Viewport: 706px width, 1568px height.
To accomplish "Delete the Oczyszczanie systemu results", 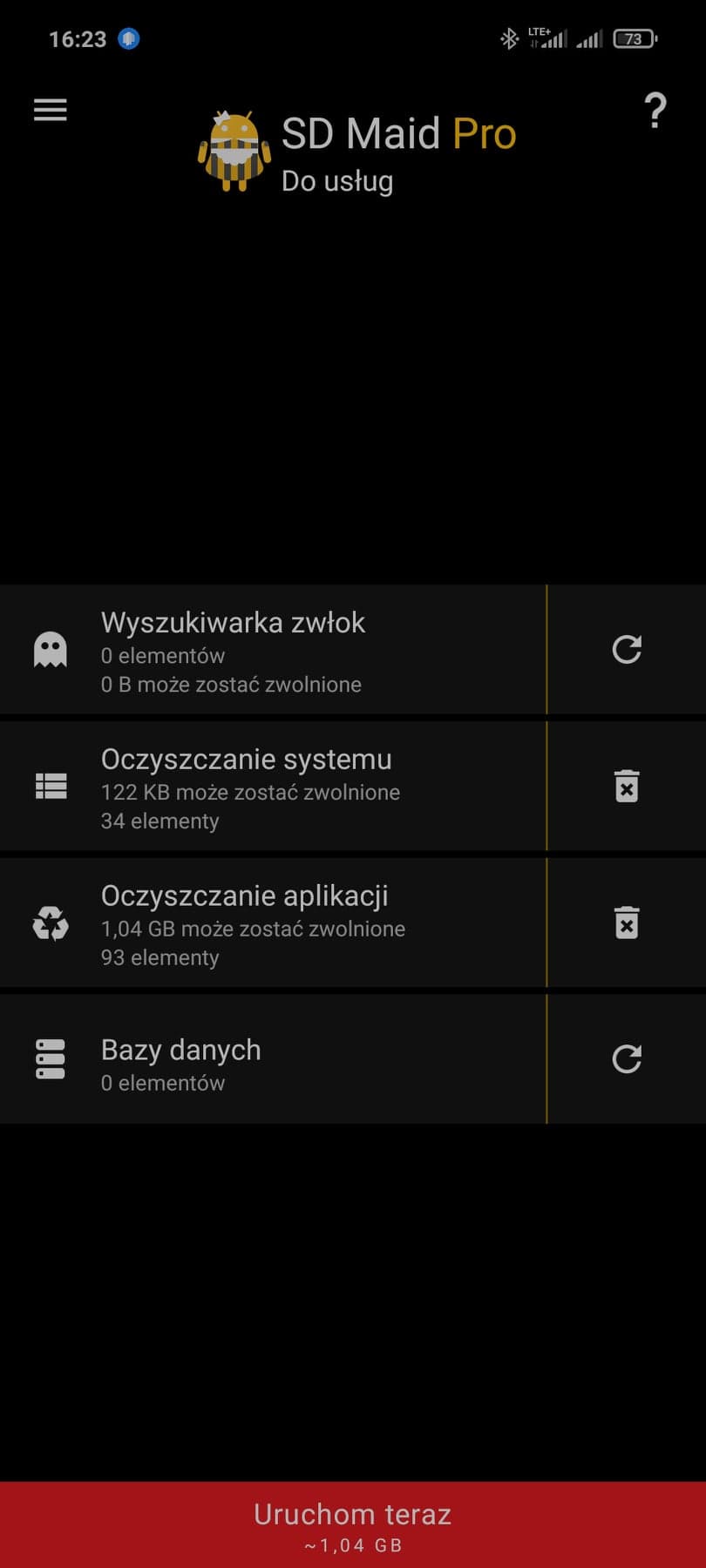I will coord(627,787).
